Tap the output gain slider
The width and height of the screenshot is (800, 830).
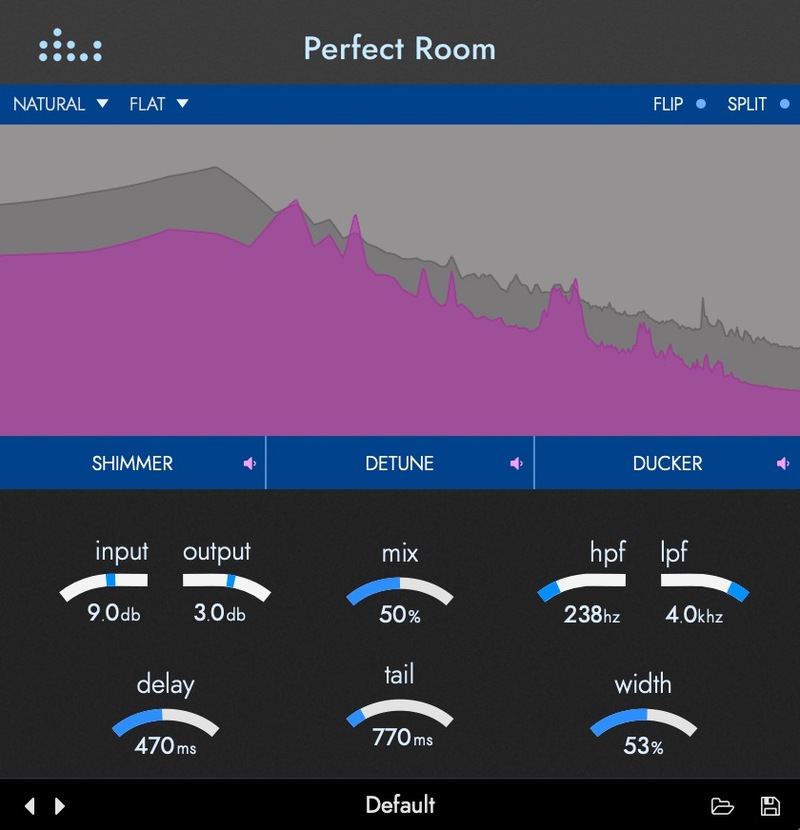pyautogui.click(x=227, y=584)
